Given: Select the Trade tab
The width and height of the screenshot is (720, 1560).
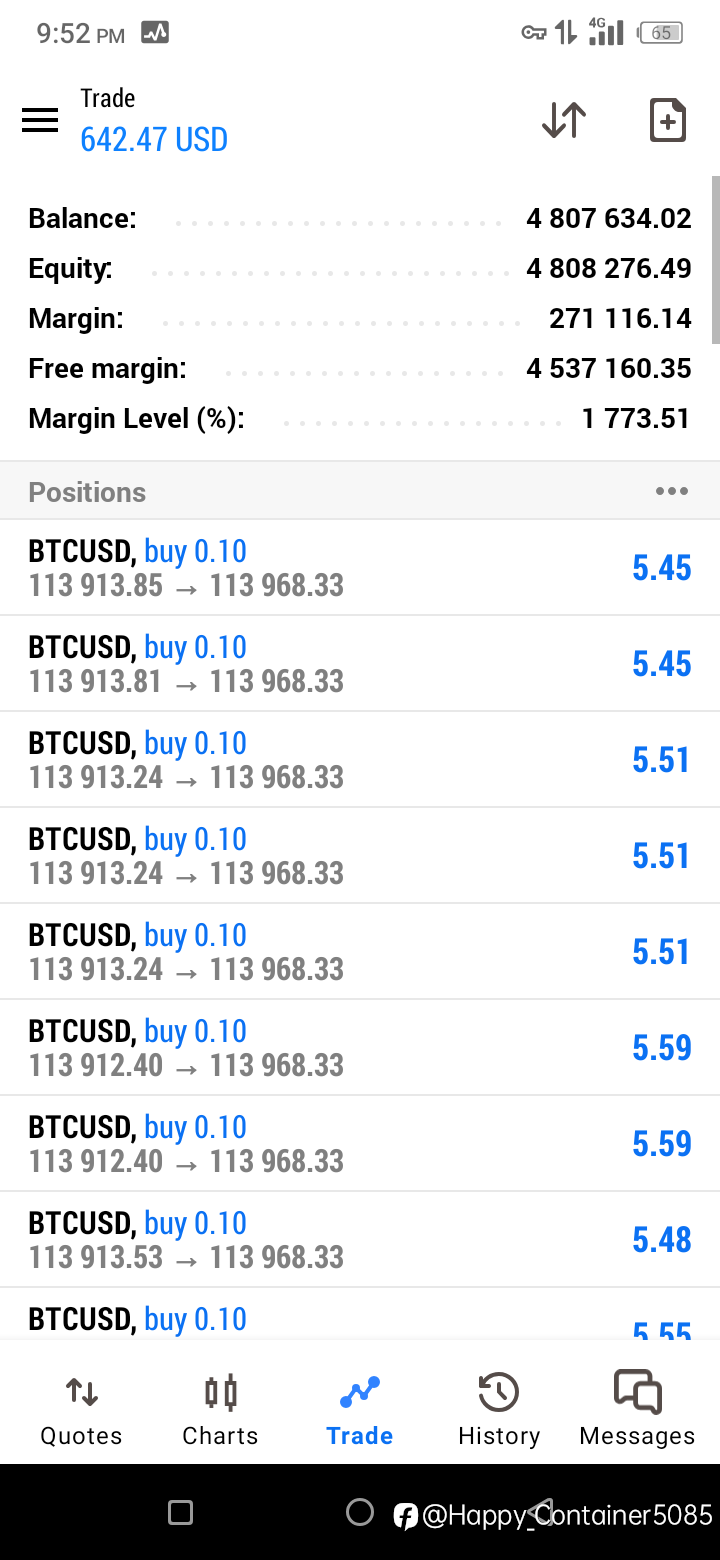Looking at the screenshot, I should (360, 1410).
